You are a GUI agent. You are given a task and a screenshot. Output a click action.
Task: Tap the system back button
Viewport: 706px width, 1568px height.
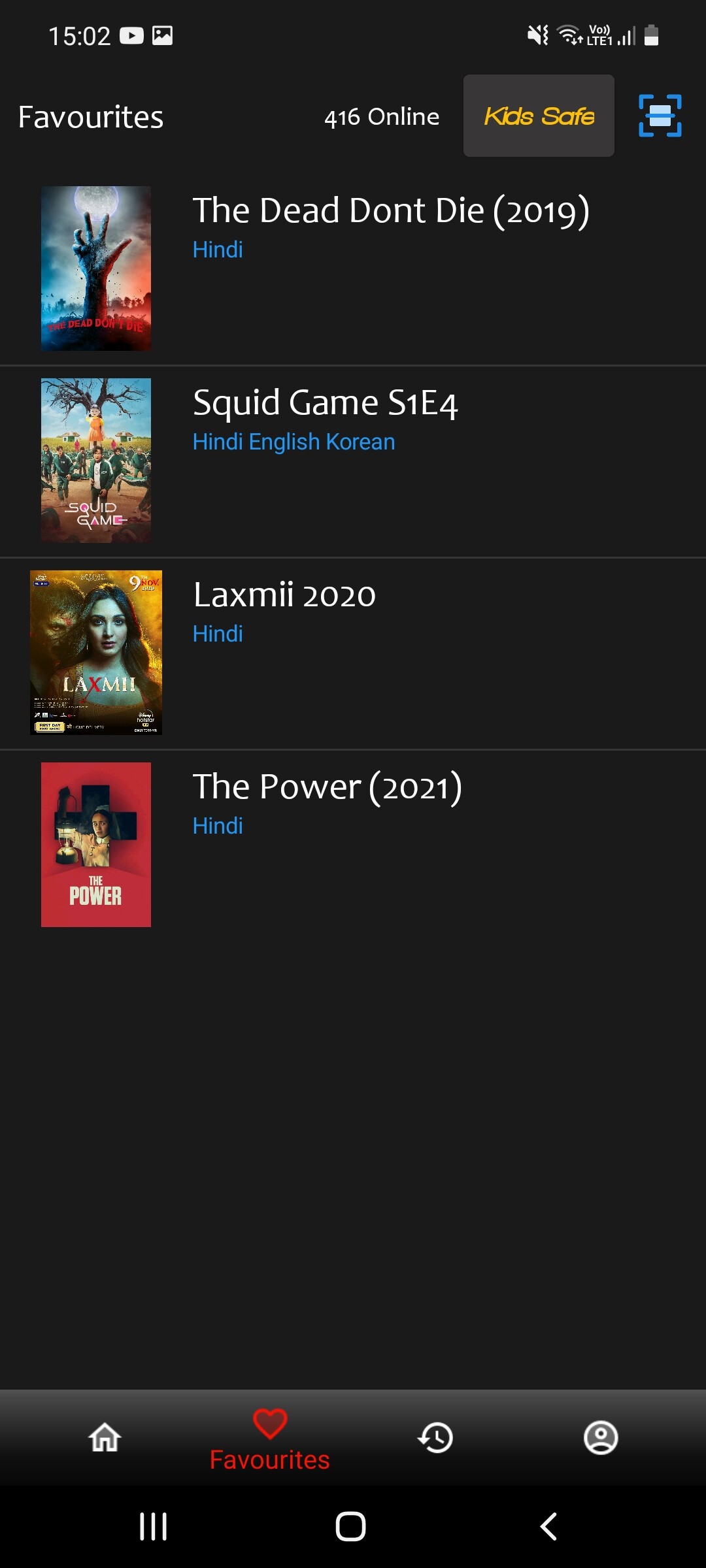click(x=548, y=1527)
